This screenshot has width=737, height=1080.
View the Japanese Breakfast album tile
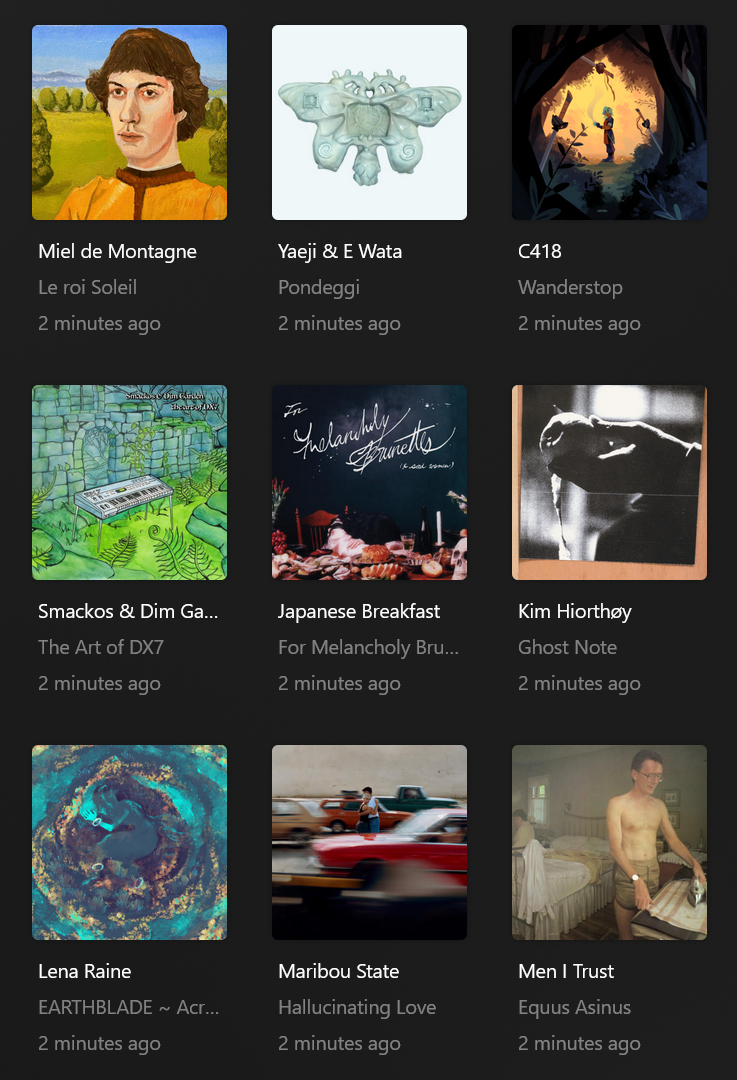click(369, 482)
